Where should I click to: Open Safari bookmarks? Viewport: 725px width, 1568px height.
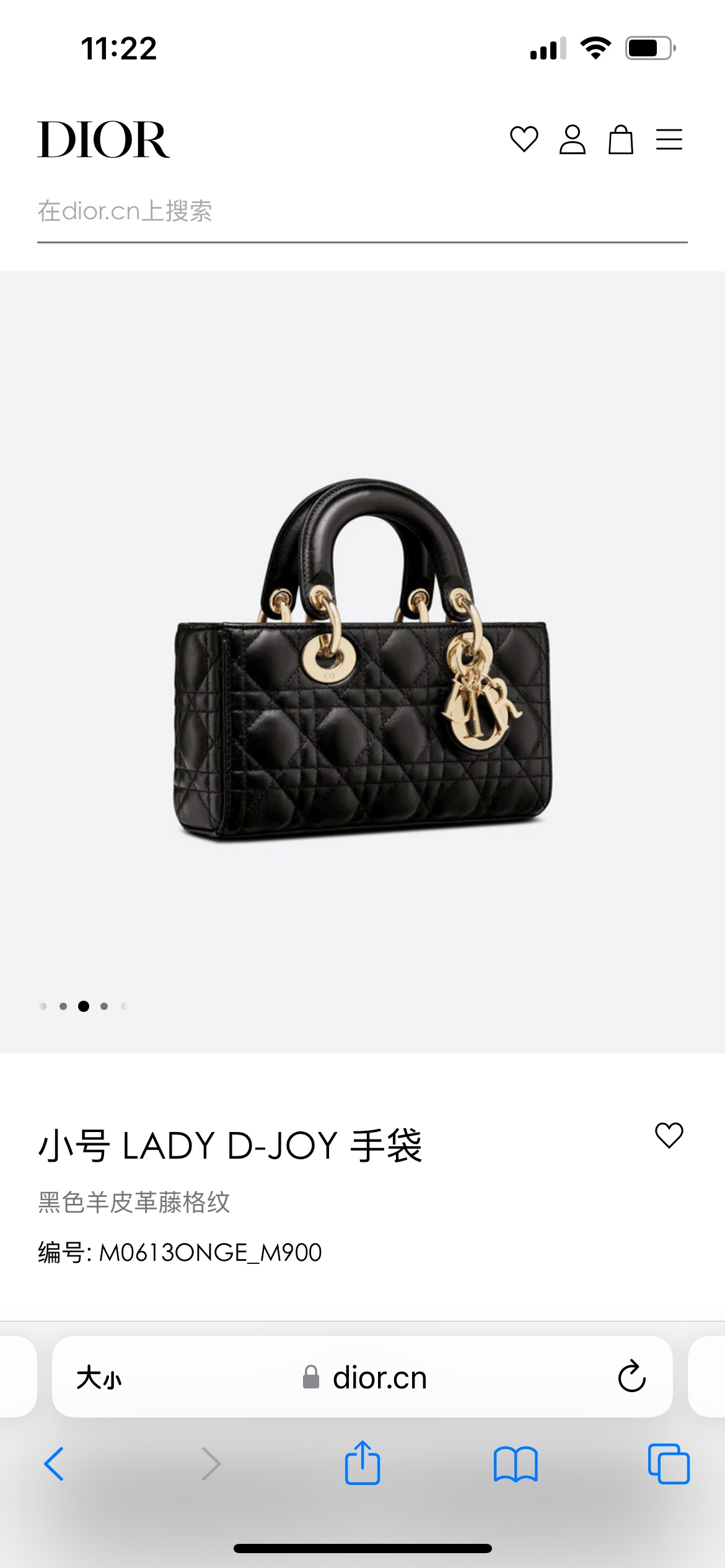[x=516, y=1464]
